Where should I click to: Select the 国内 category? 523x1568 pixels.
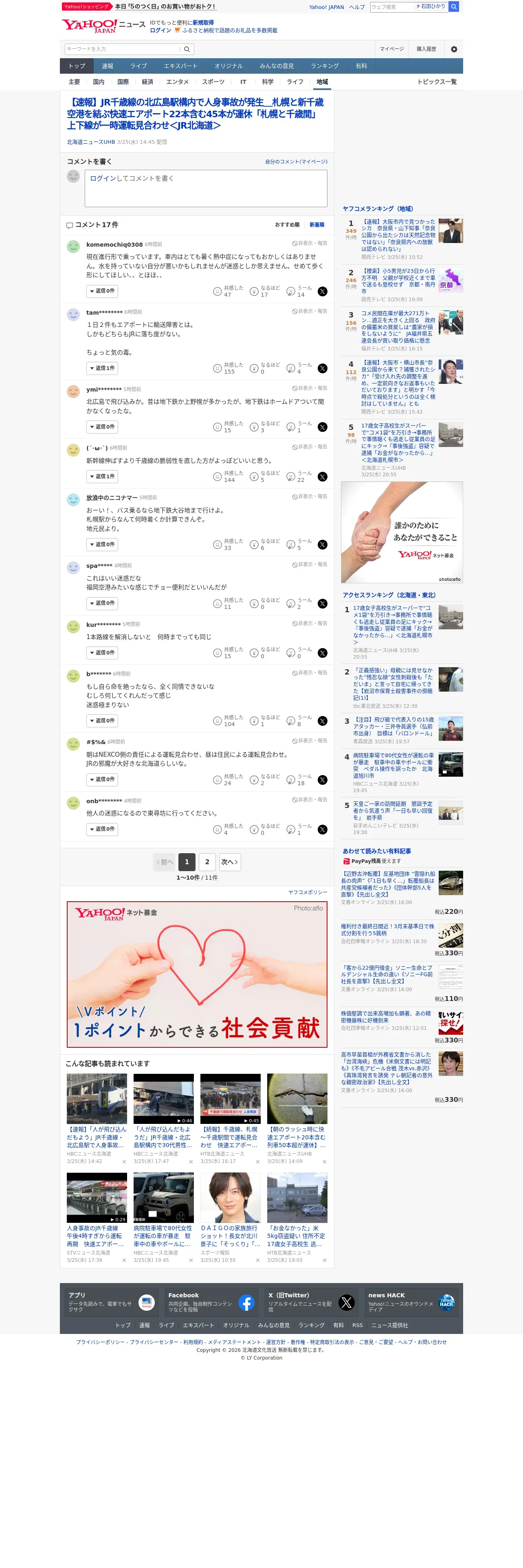[x=98, y=82]
